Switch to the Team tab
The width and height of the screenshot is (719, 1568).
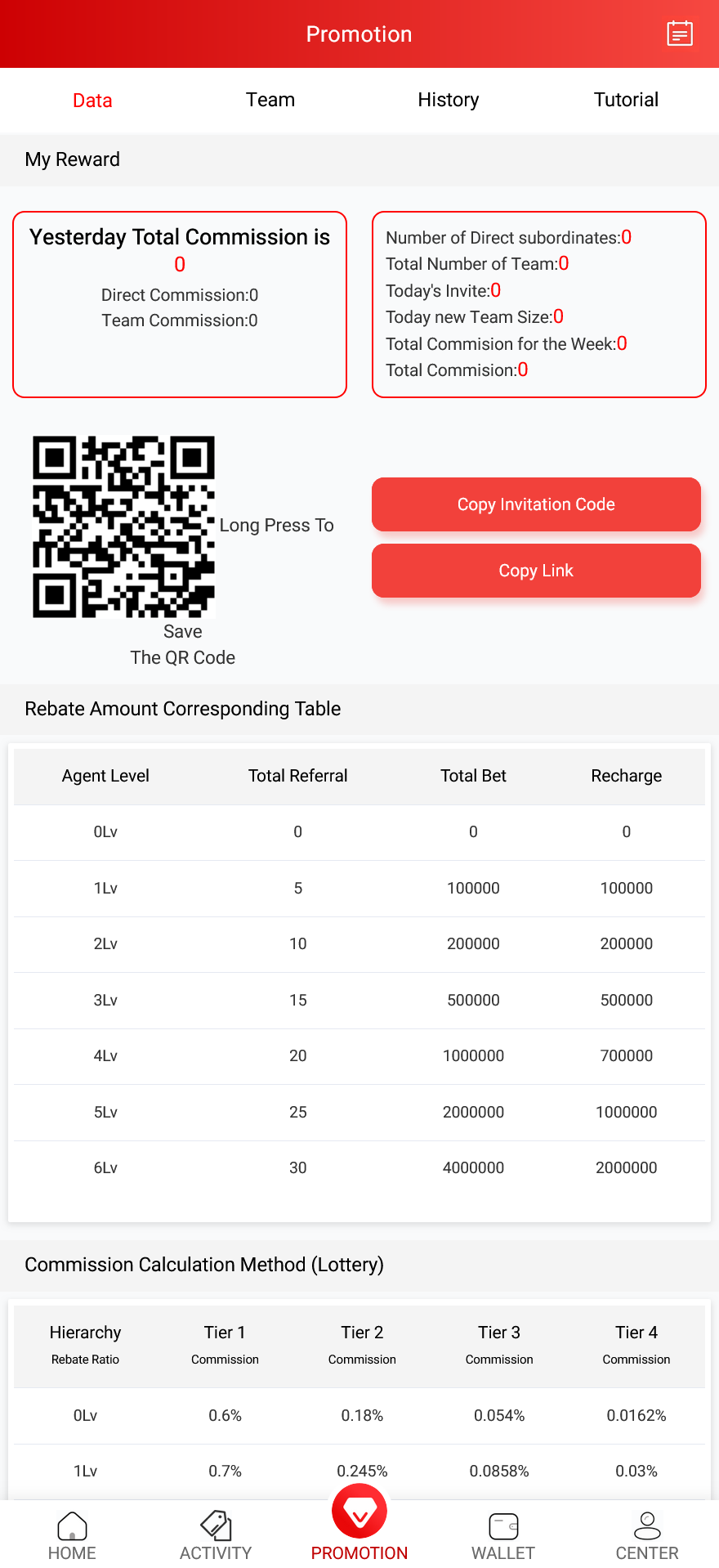(x=270, y=100)
